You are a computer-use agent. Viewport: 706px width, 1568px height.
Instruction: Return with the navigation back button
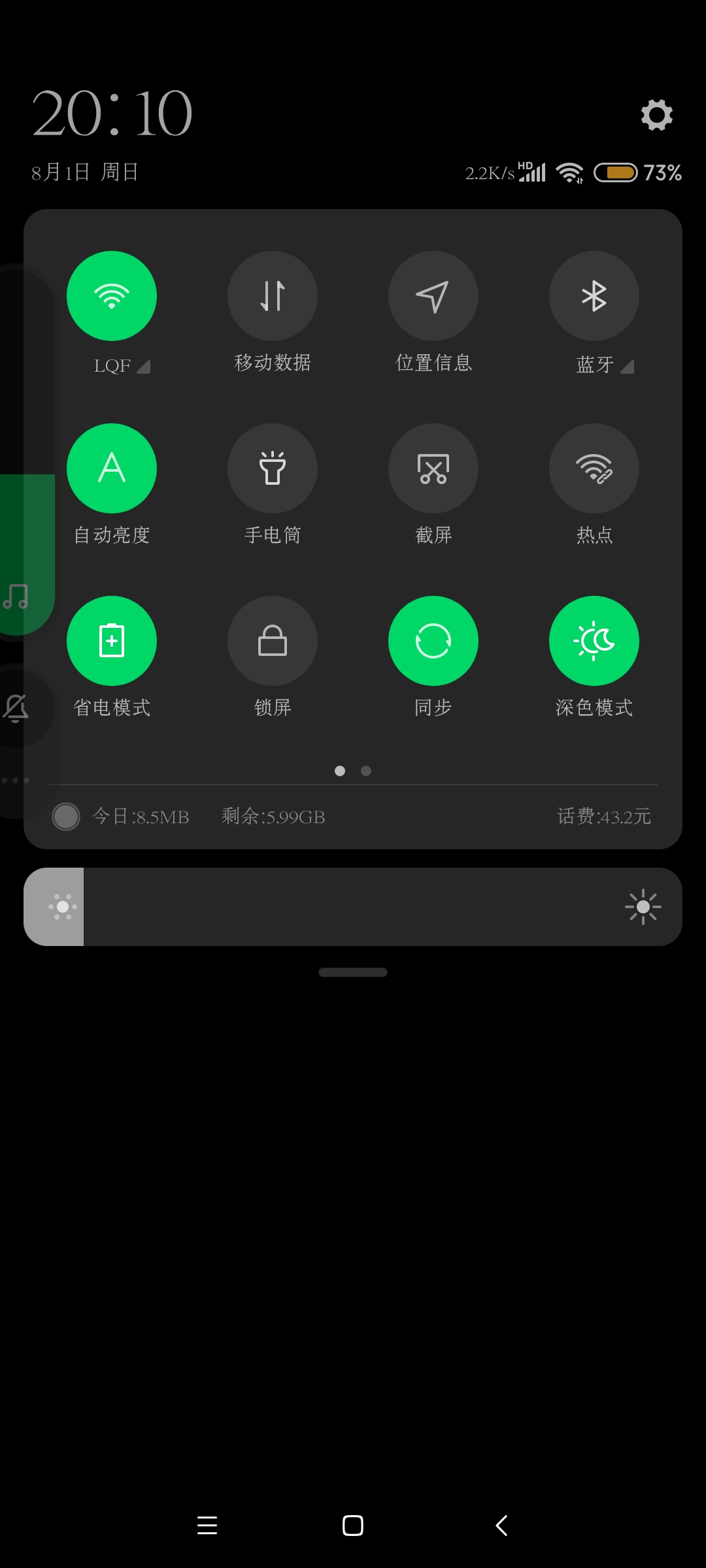pyautogui.click(x=501, y=1526)
